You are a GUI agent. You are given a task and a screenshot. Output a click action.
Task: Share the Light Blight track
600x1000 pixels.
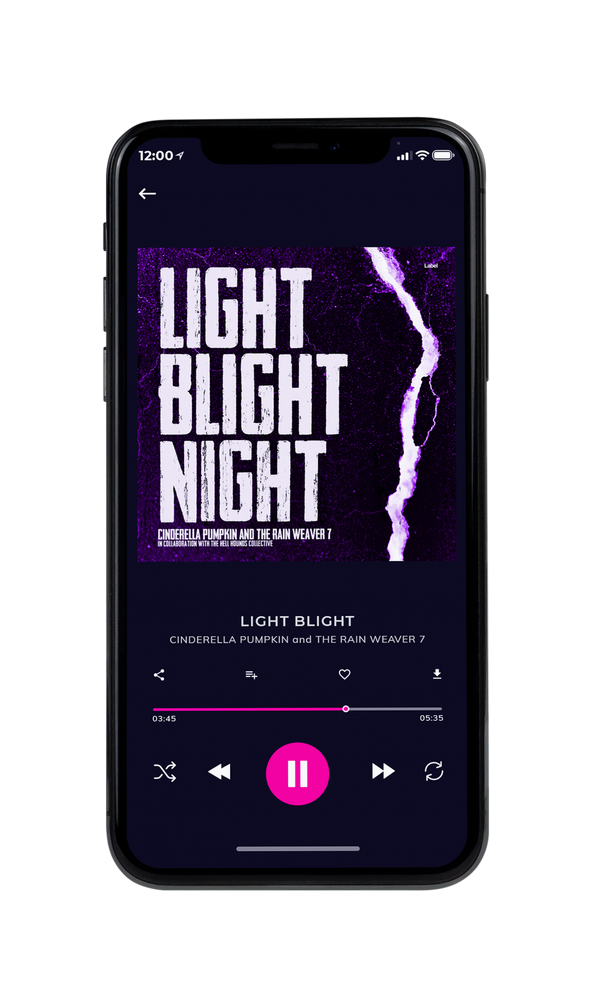pos(159,675)
